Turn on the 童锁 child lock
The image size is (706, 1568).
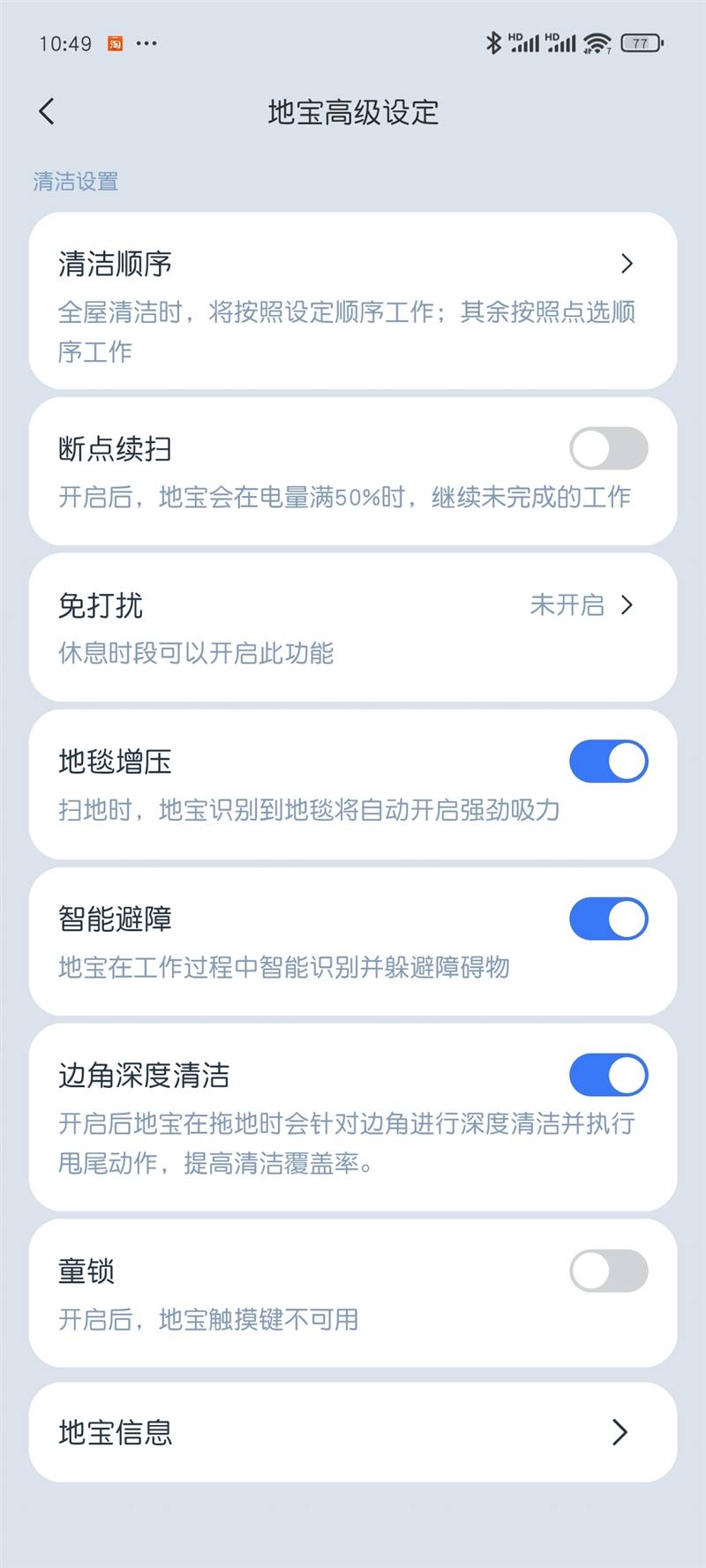click(608, 1271)
